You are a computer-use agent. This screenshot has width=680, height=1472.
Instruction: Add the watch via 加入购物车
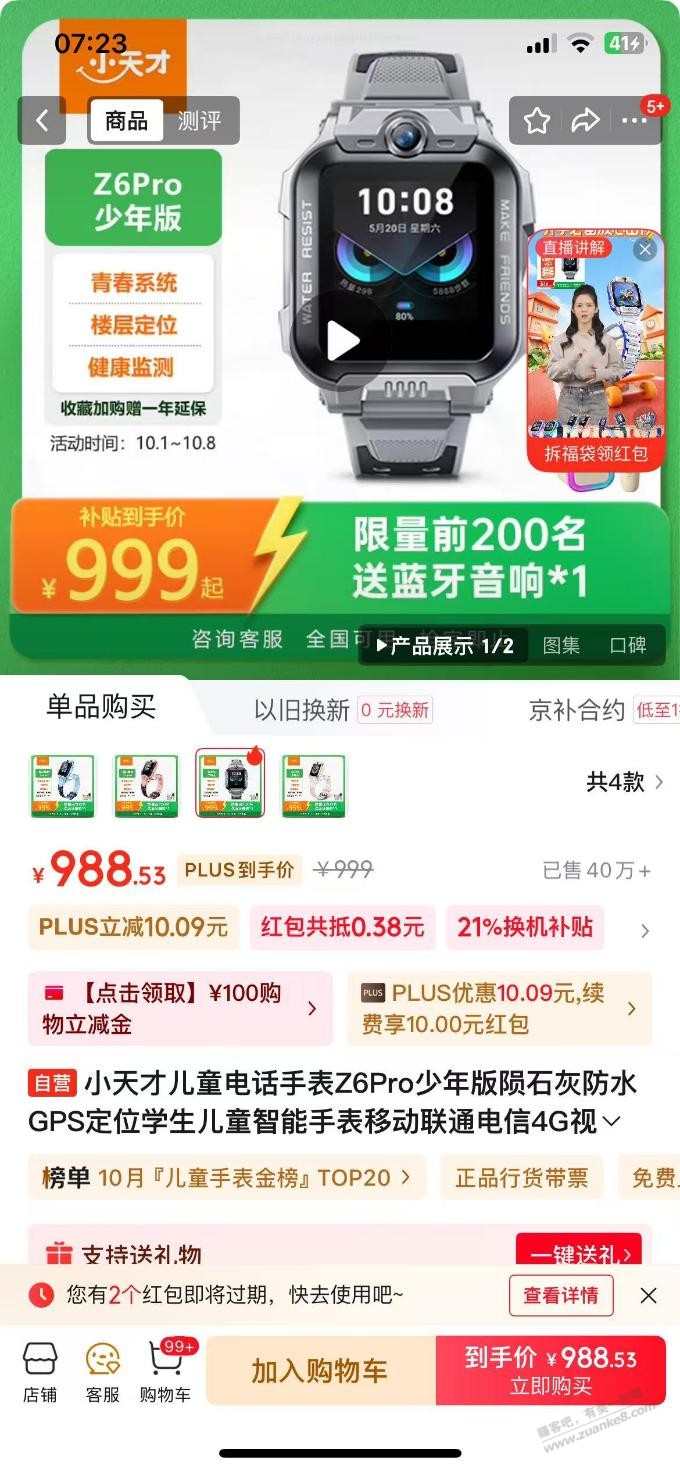click(x=319, y=1371)
